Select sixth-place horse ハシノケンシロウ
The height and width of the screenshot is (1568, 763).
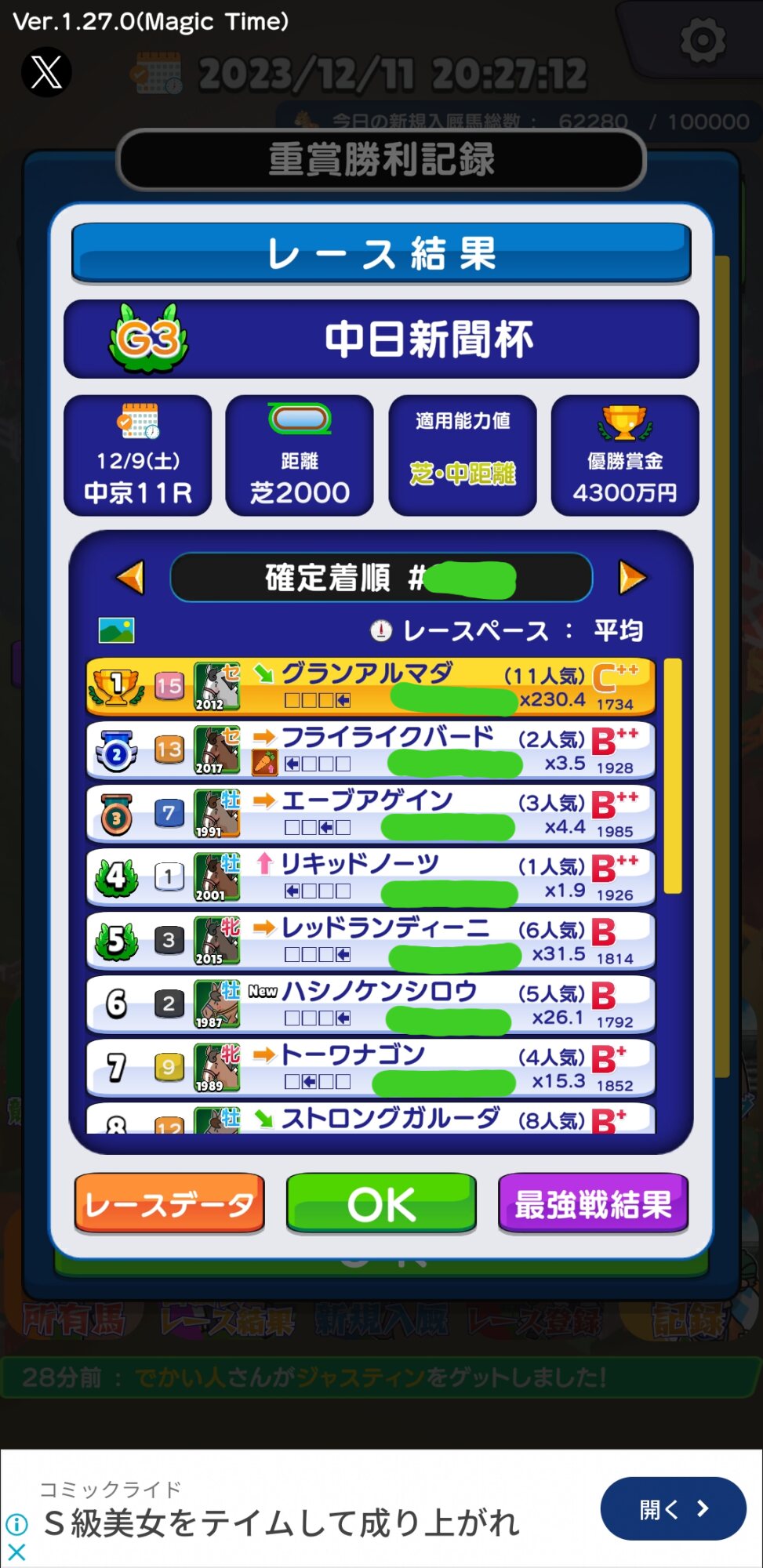(371, 1004)
